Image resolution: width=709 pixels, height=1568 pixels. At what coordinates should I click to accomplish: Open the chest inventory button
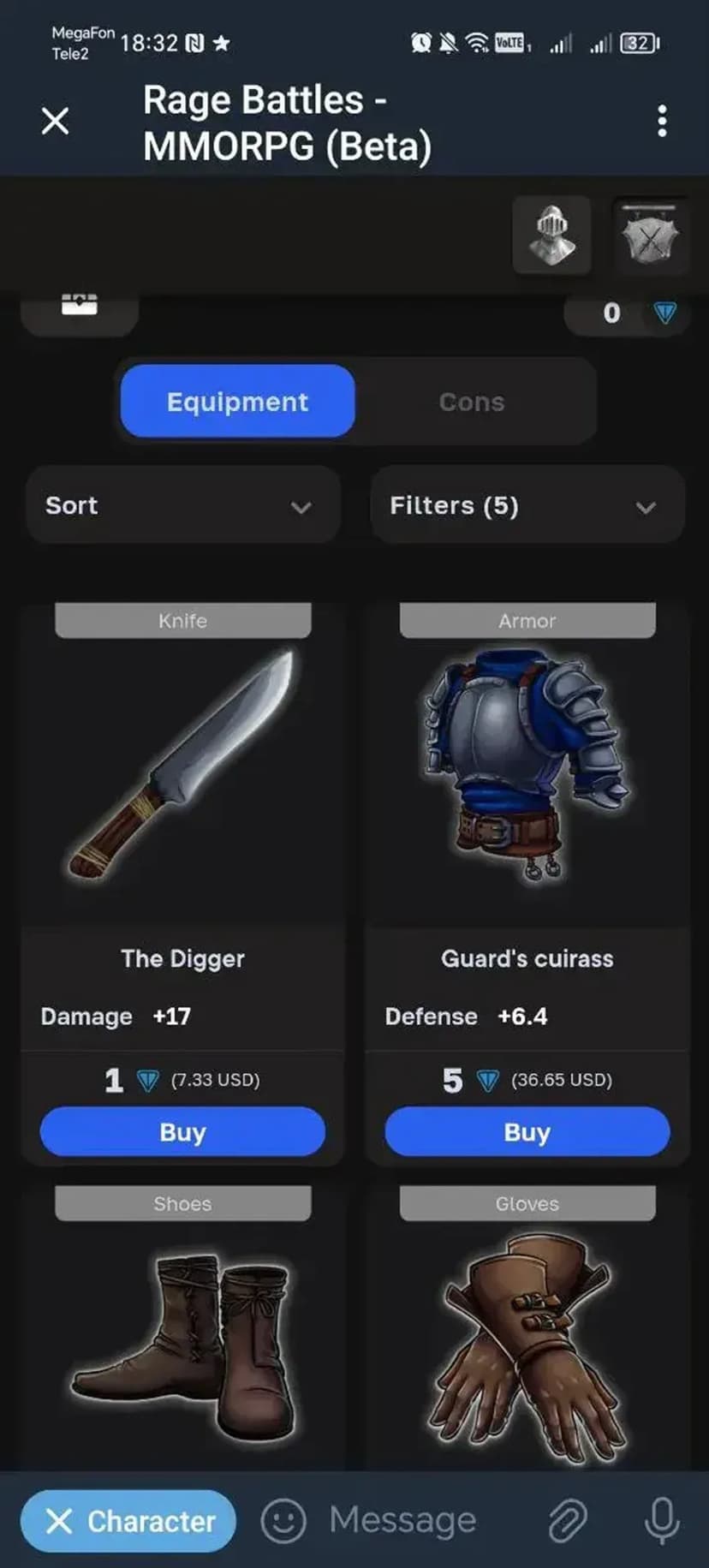[x=80, y=307]
